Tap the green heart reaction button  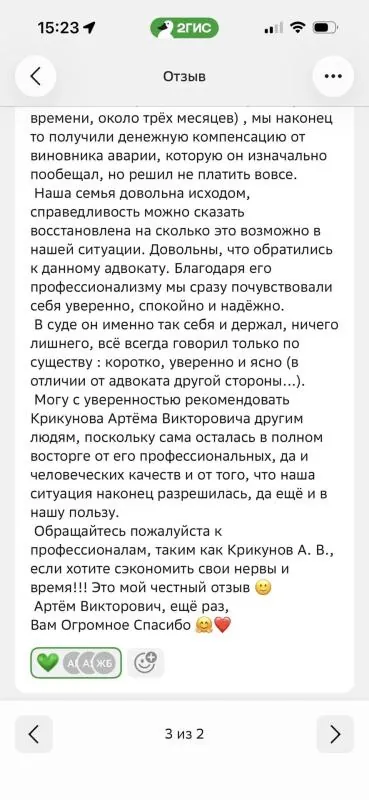(76, 663)
